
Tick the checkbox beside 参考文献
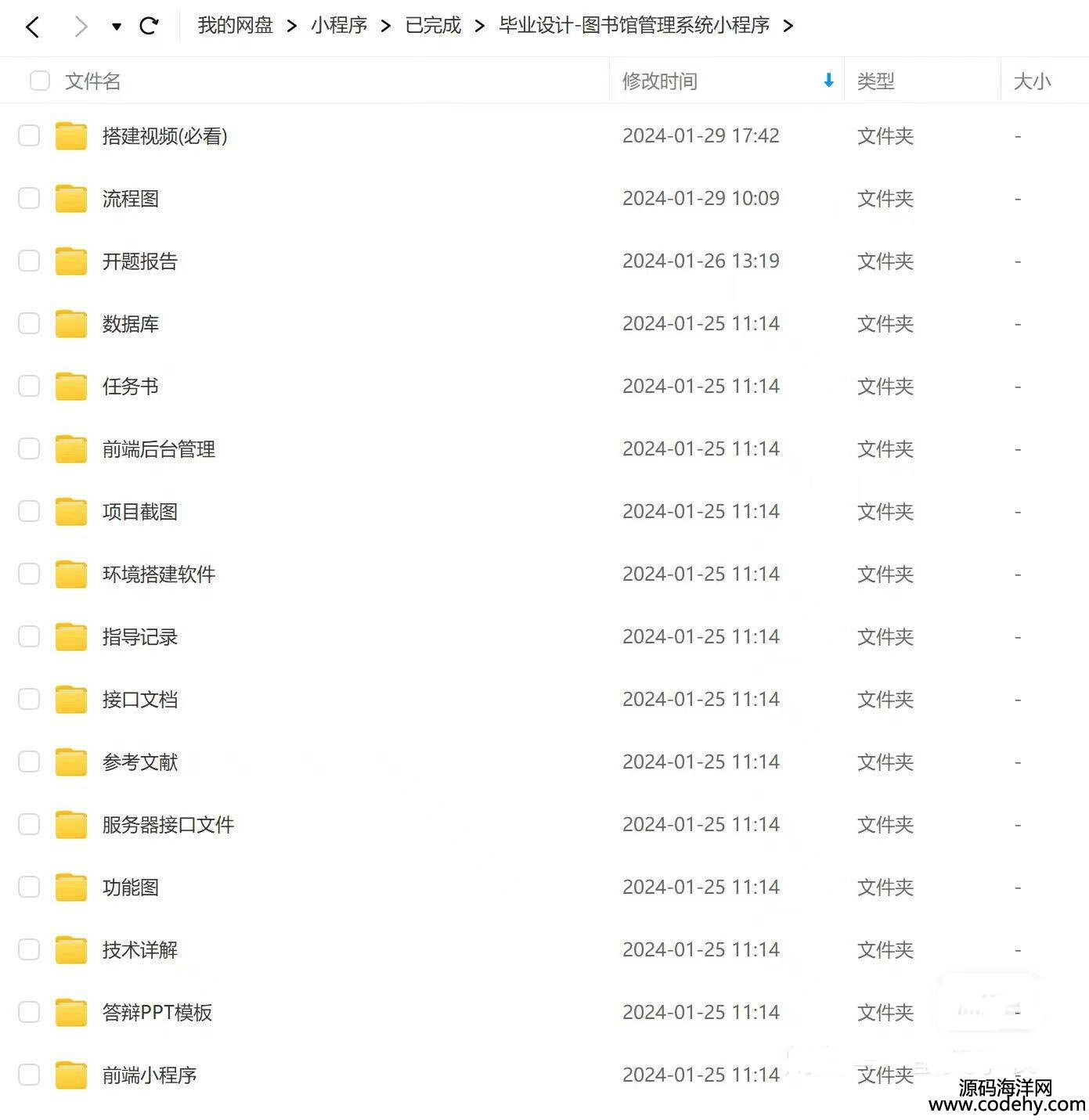click(29, 762)
